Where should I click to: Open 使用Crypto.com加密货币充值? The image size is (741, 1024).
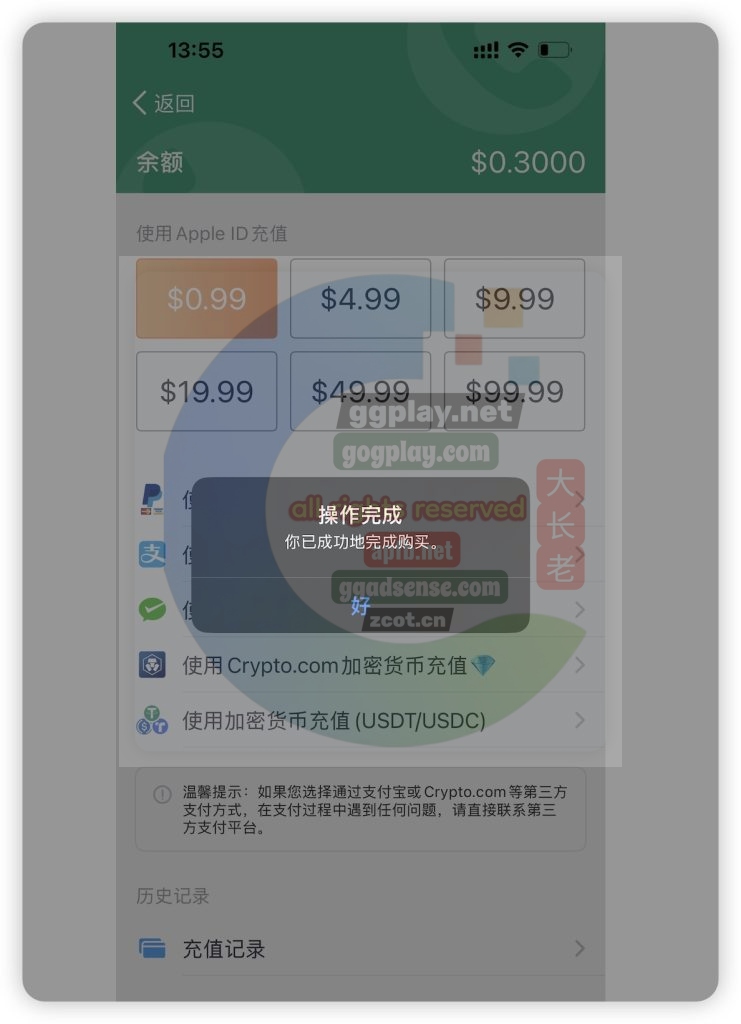tap(360, 665)
